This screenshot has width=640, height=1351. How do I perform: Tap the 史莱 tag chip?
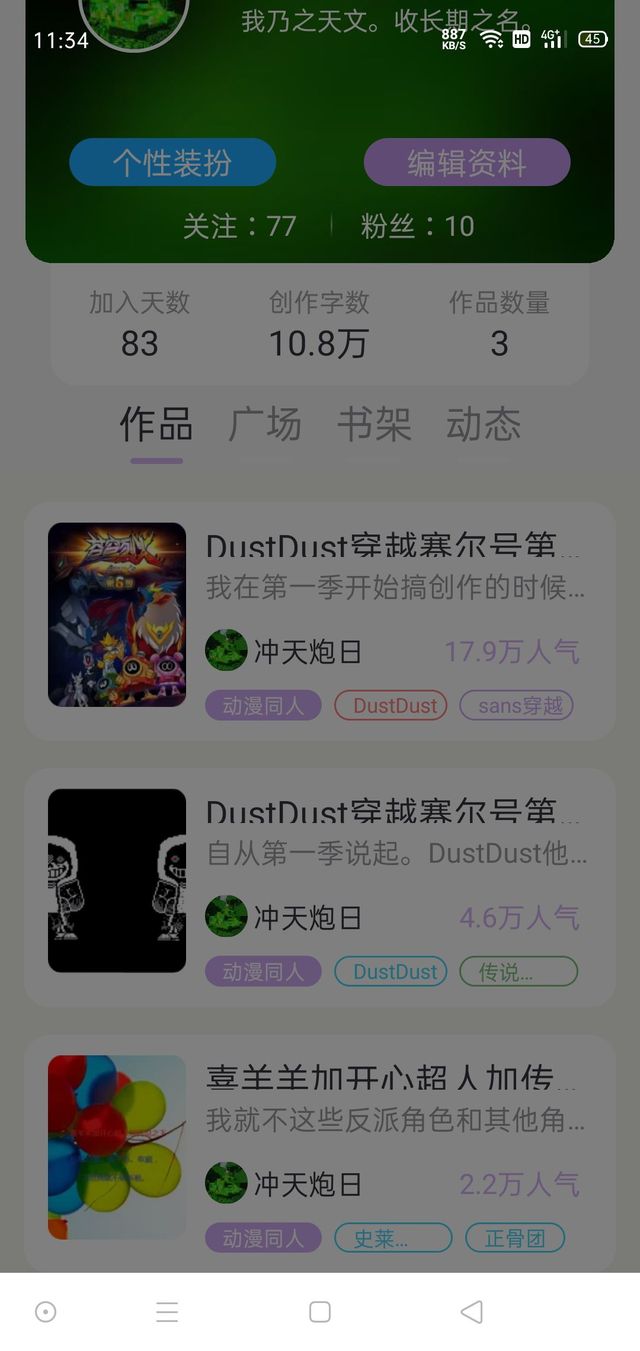click(x=393, y=1238)
